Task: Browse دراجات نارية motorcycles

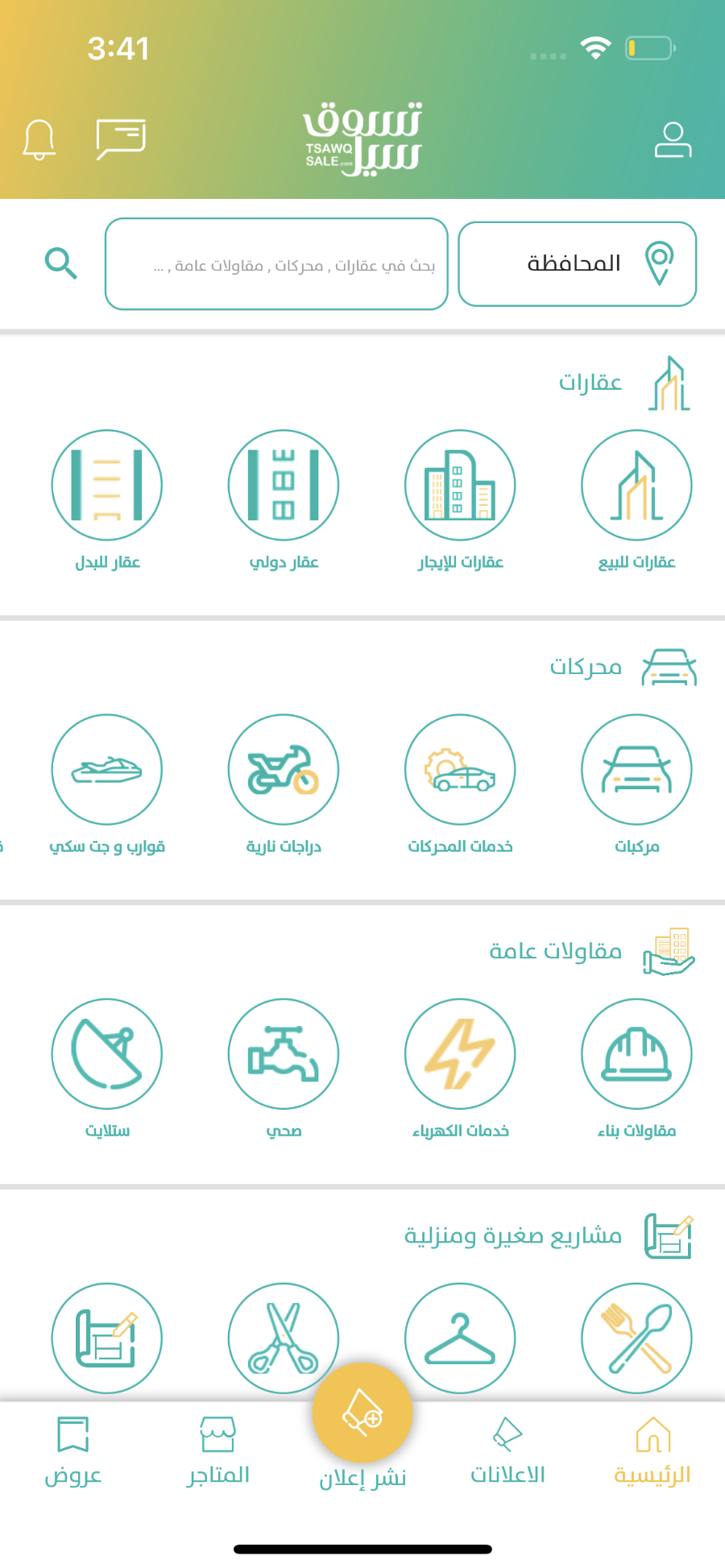Action: (284, 784)
